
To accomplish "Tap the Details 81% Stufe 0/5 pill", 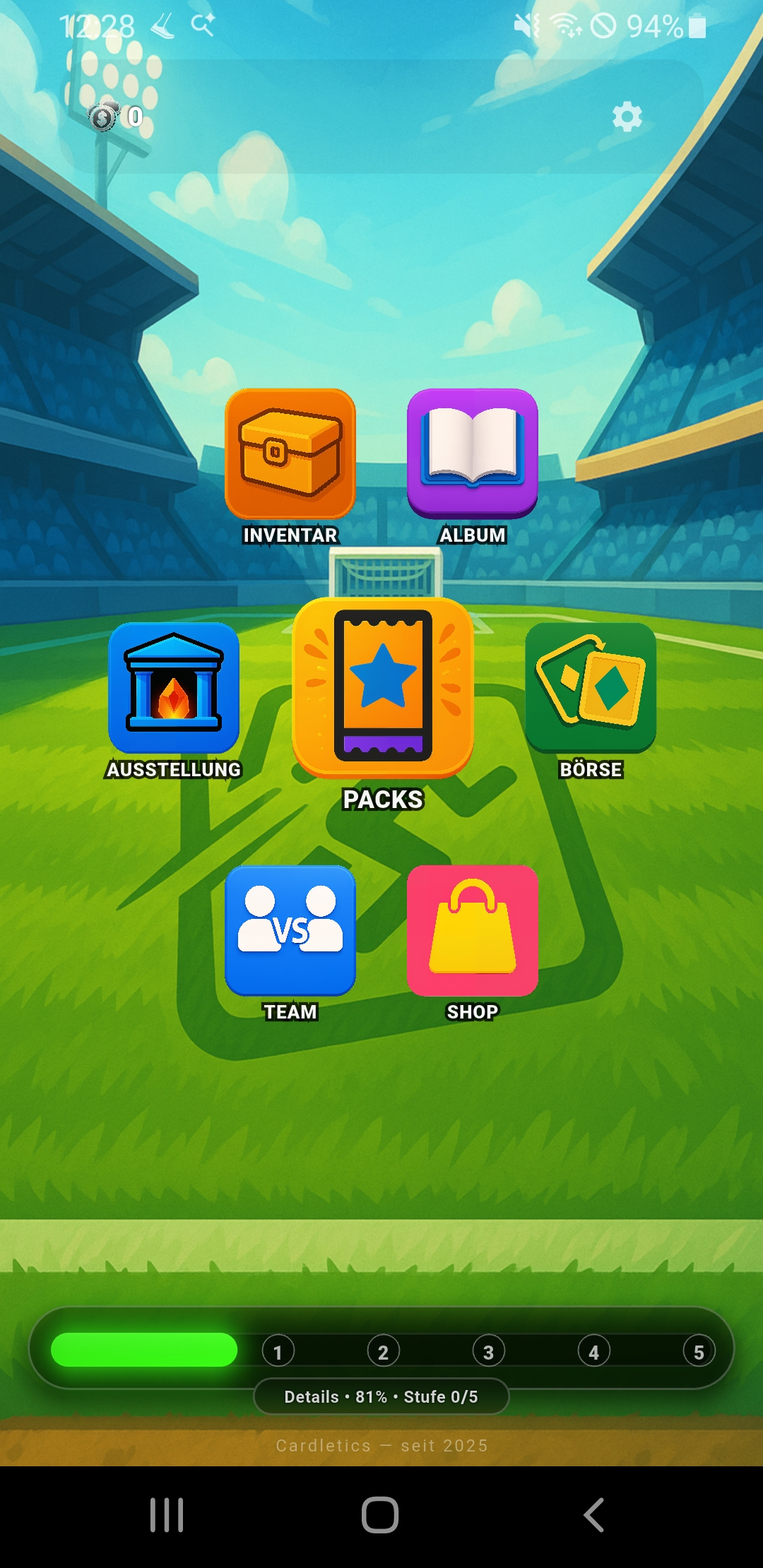I will click(x=381, y=1396).
